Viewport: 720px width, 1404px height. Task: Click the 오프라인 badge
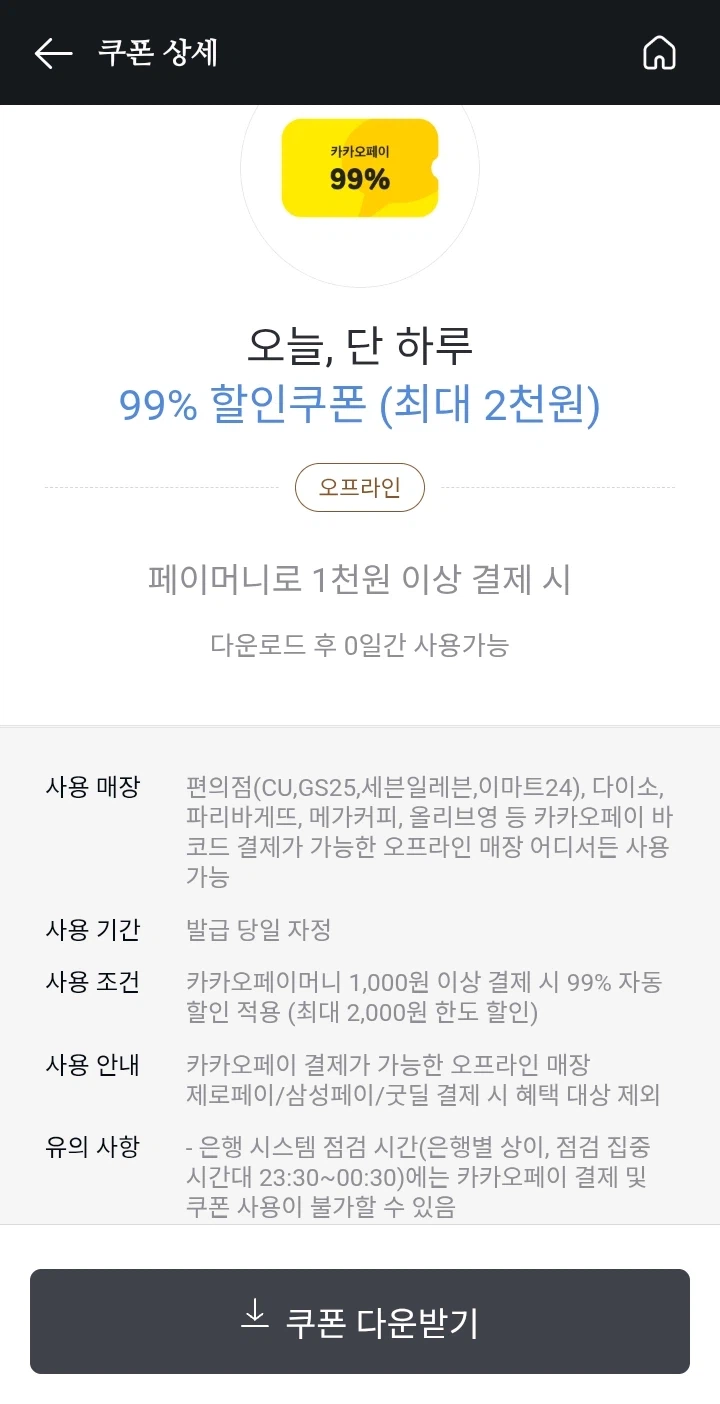coord(360,487)
